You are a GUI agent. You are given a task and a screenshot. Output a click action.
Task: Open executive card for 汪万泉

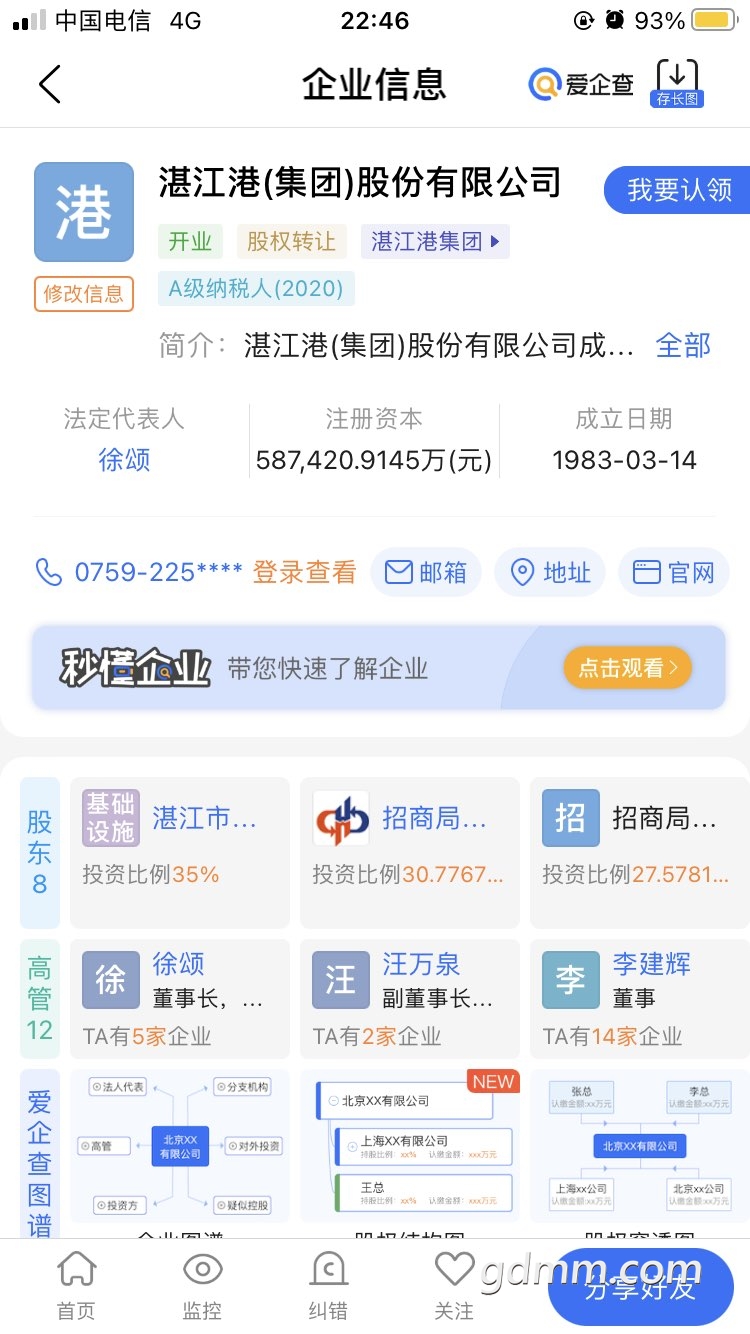point(410,998)
